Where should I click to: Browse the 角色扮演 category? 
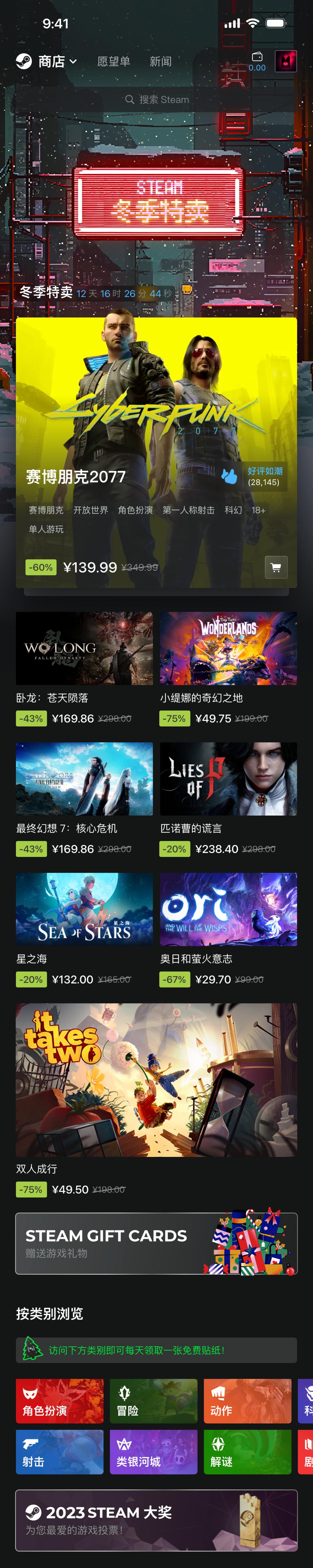pos(60,1401)
